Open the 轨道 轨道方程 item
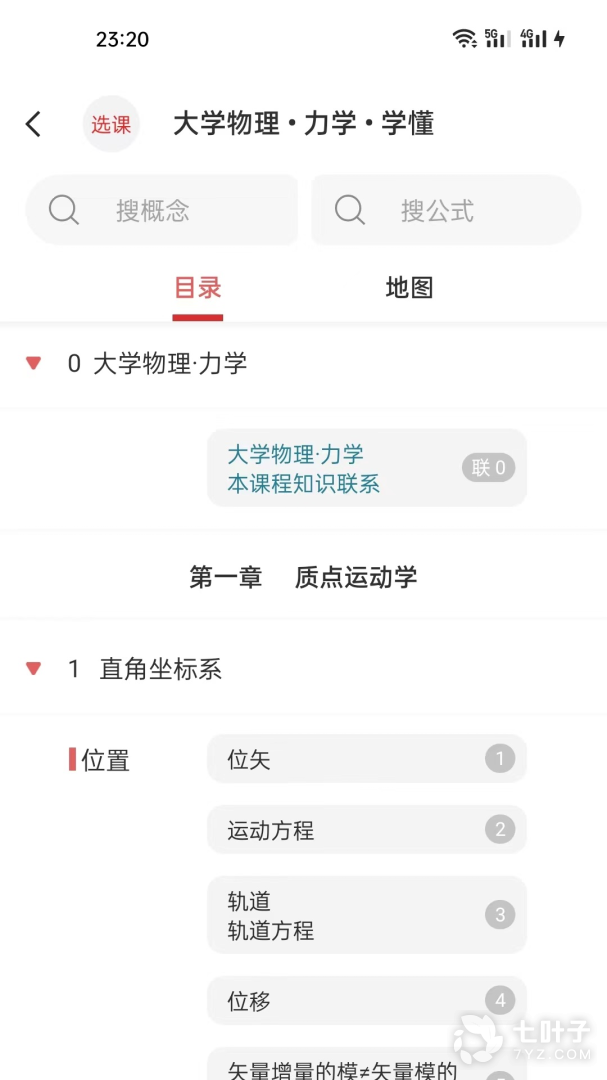 tap(367, 915)
